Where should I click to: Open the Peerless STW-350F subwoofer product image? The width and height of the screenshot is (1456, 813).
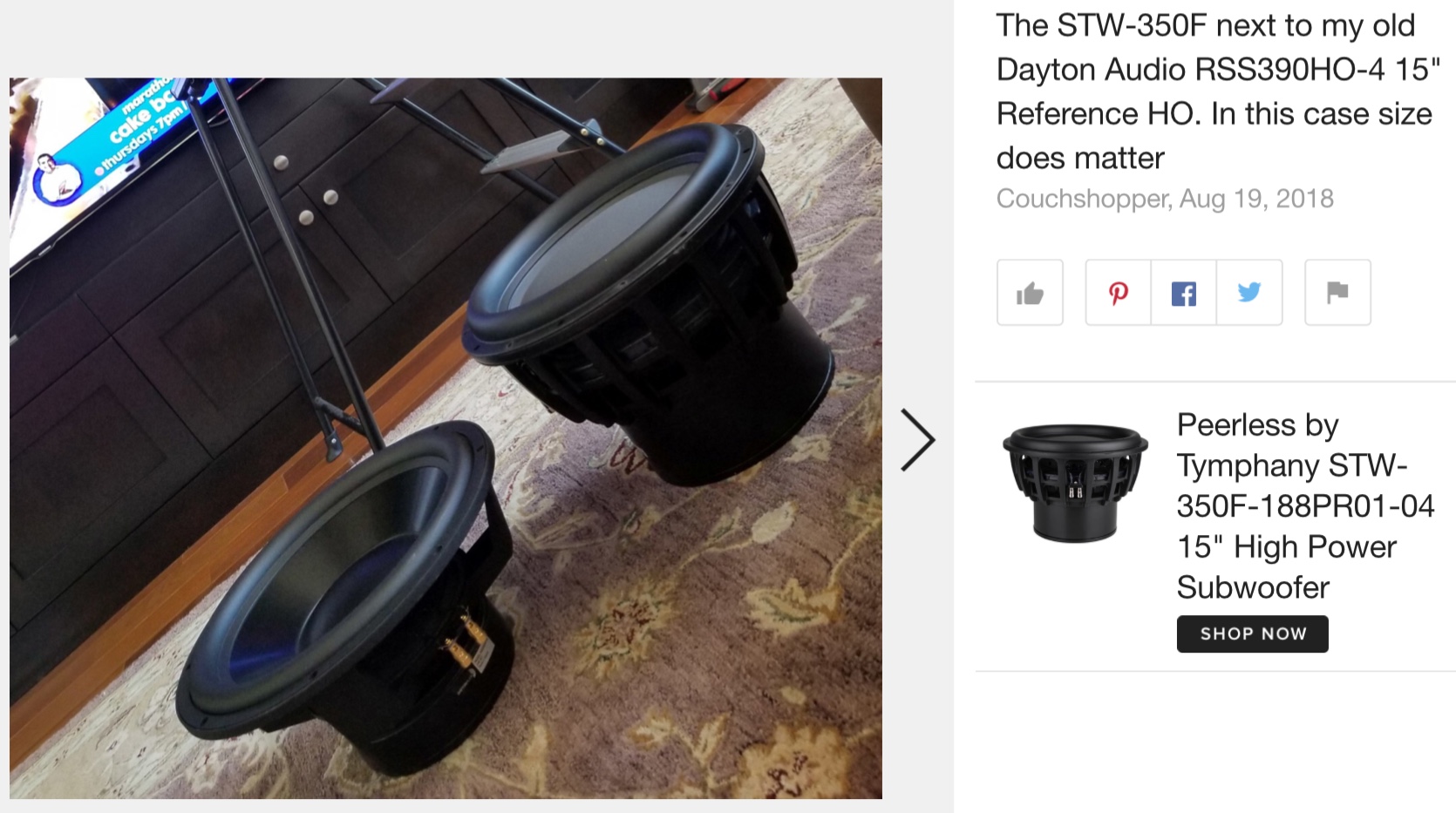[1074, 484]
